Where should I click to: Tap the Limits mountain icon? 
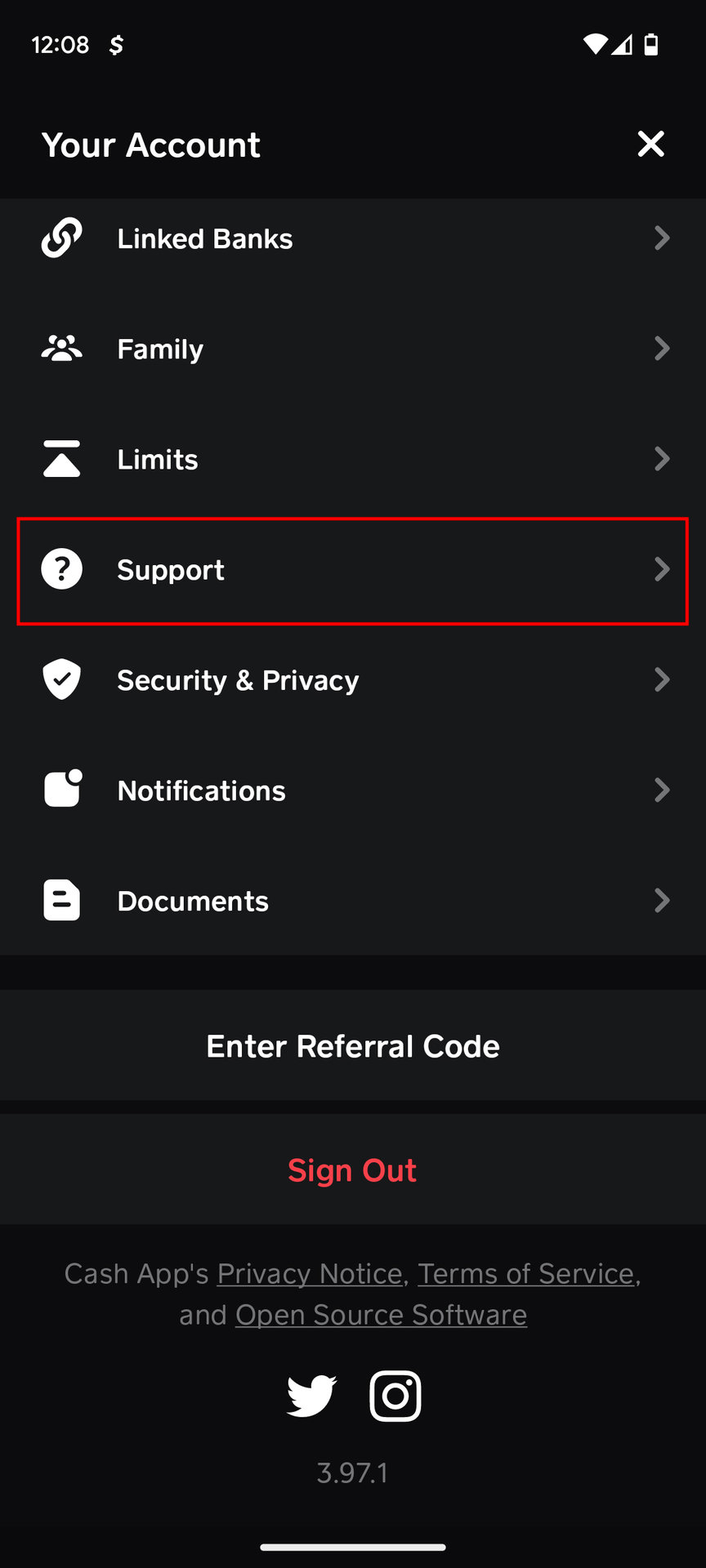point(61,458)
